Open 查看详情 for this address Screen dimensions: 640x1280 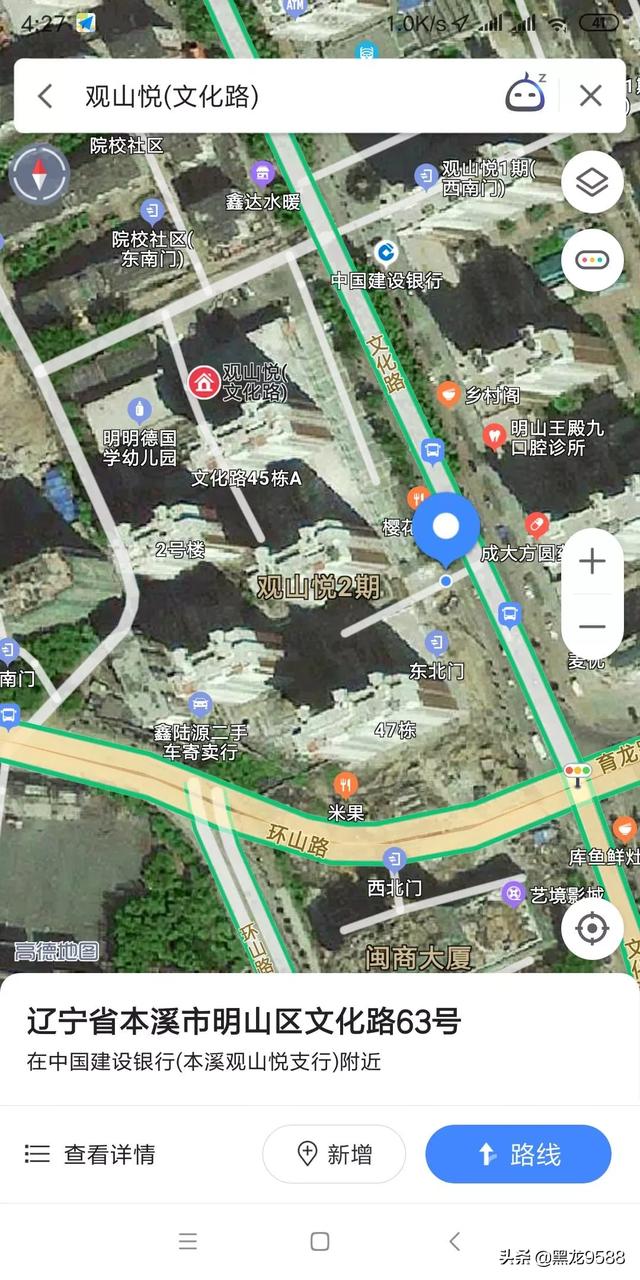click(x=90, y=1155)
